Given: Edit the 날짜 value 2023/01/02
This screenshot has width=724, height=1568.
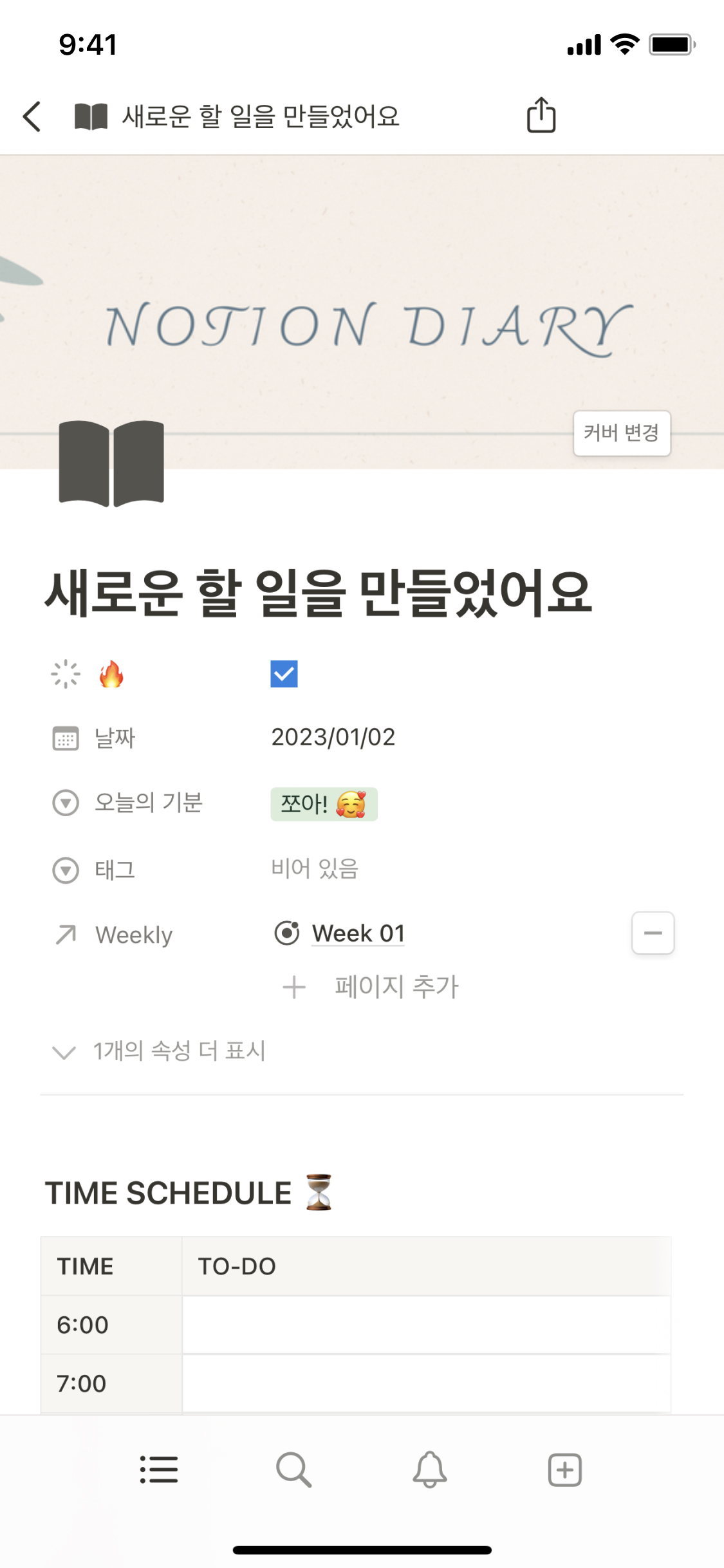Looking at the screenshot, I should 333,738.
